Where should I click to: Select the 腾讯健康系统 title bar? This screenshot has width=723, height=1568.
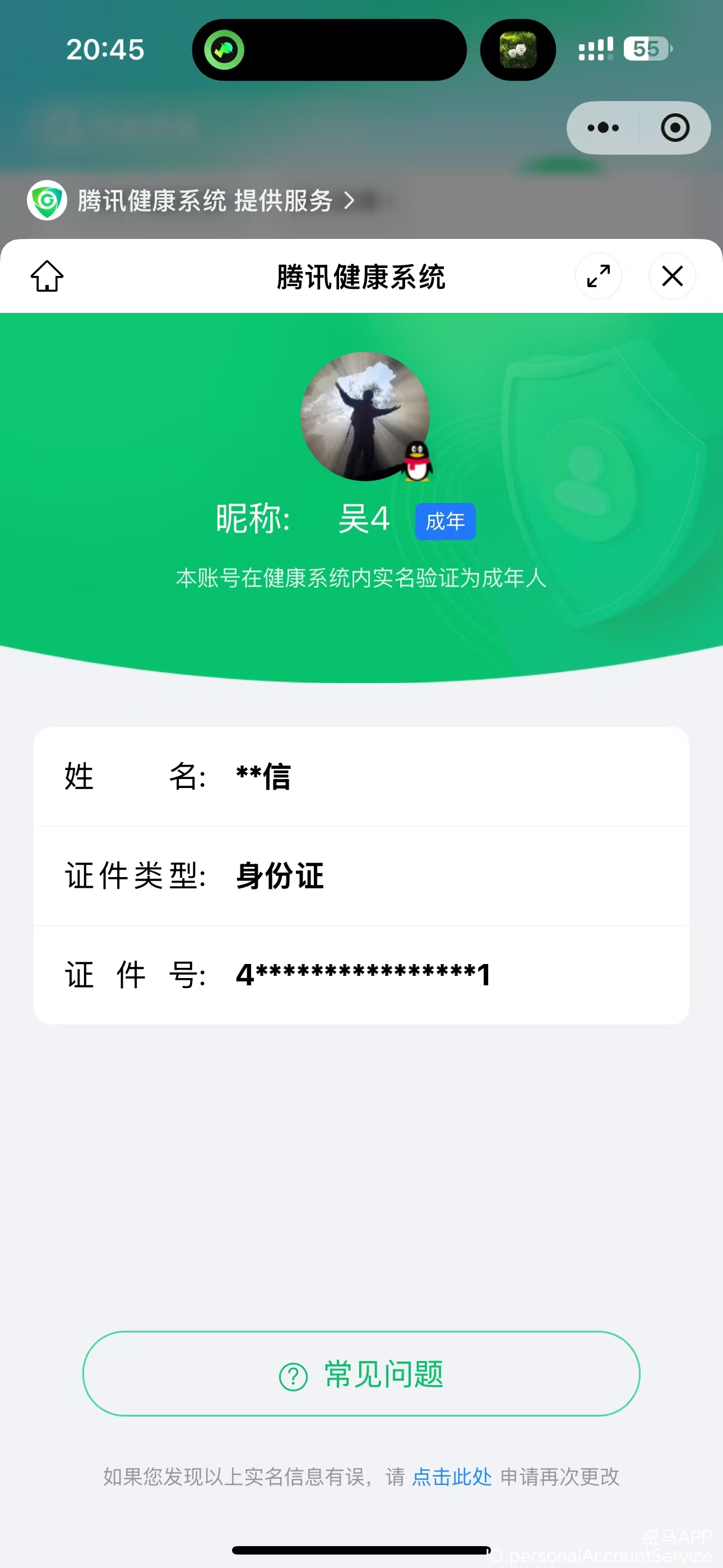pos(361,276)
